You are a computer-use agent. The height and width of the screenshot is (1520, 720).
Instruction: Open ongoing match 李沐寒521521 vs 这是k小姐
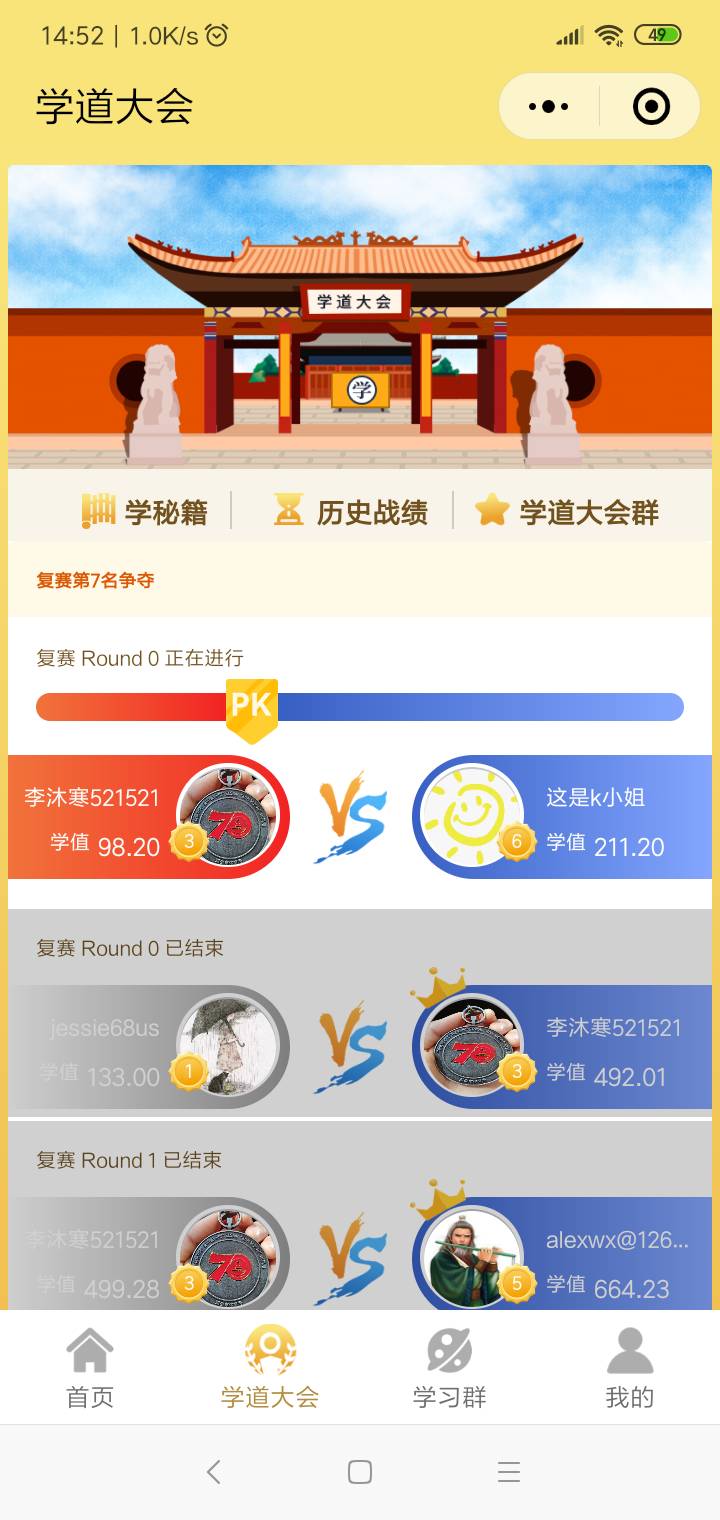pos(359,817)
